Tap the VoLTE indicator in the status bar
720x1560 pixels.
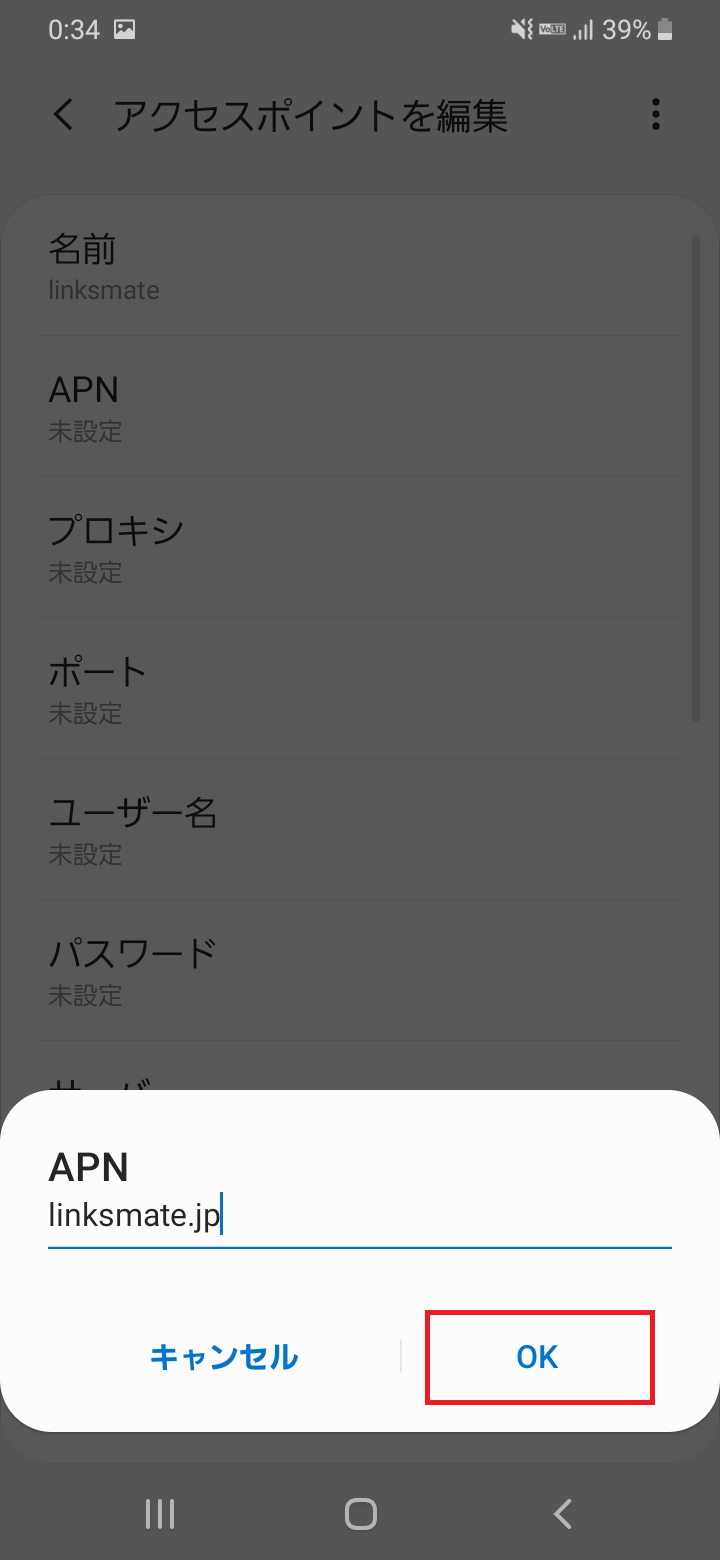pos(555,30)
